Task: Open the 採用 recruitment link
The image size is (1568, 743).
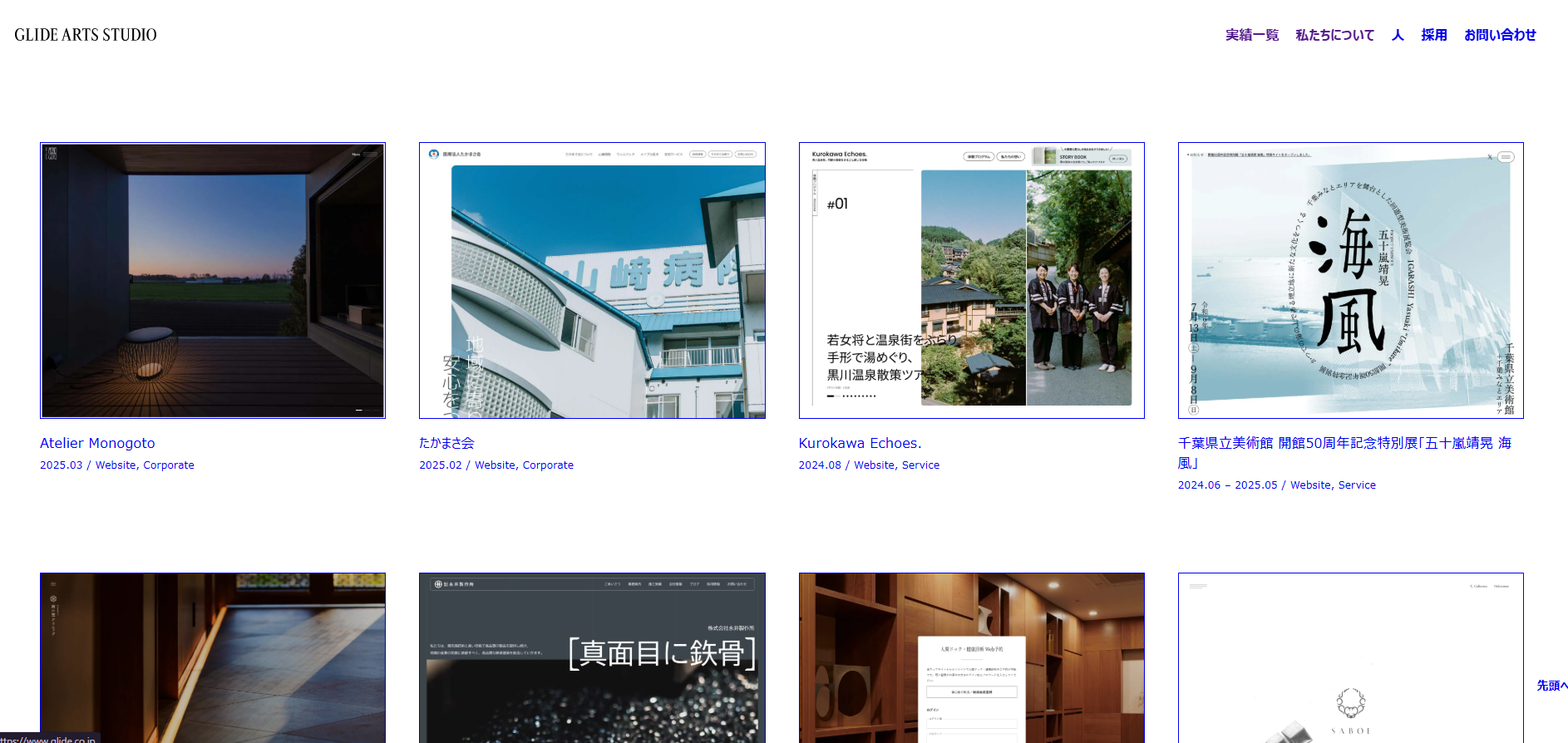Action: tap(1433, 35)
